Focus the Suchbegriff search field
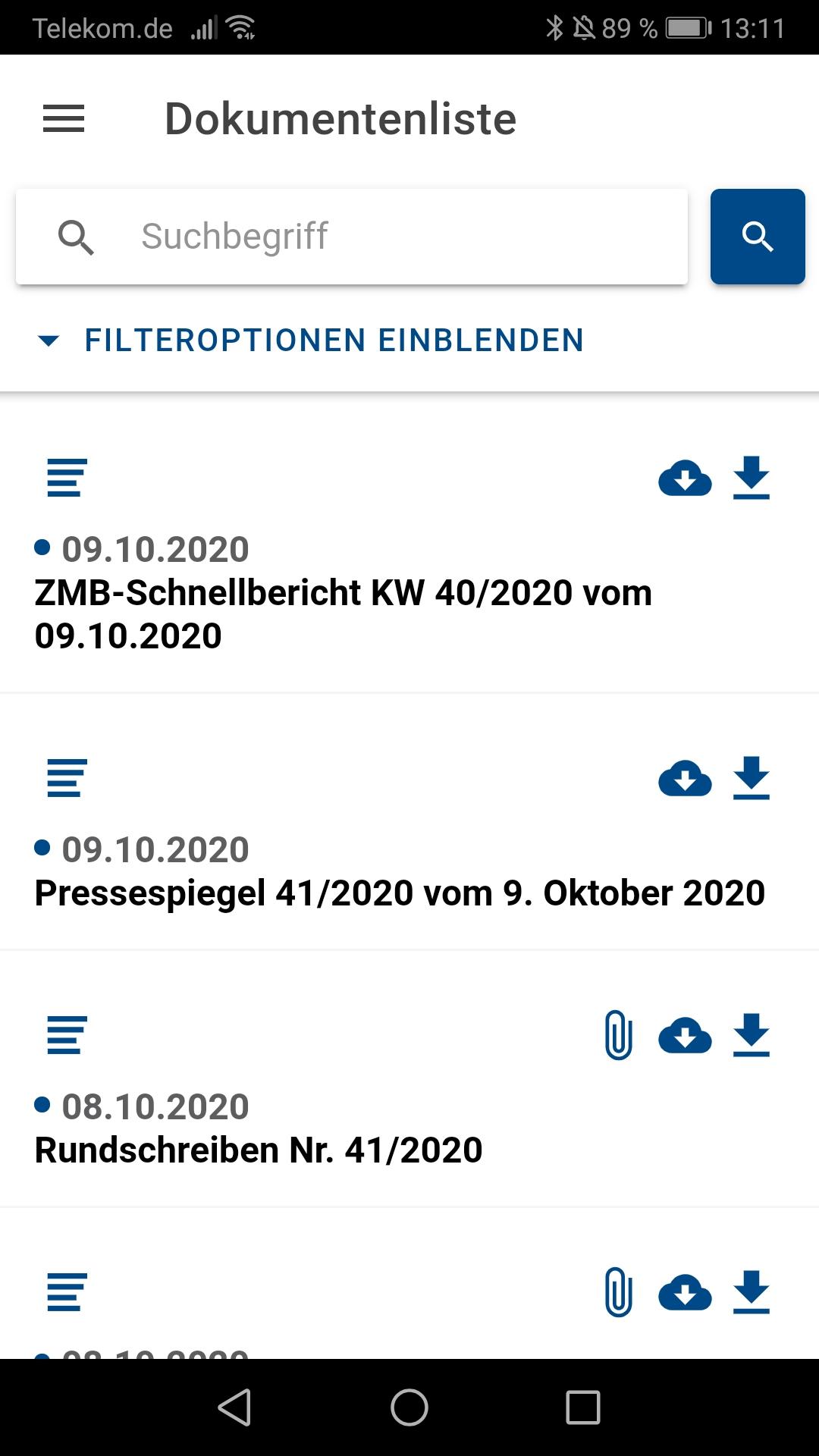819x1456 pixels. coord(394,237)
